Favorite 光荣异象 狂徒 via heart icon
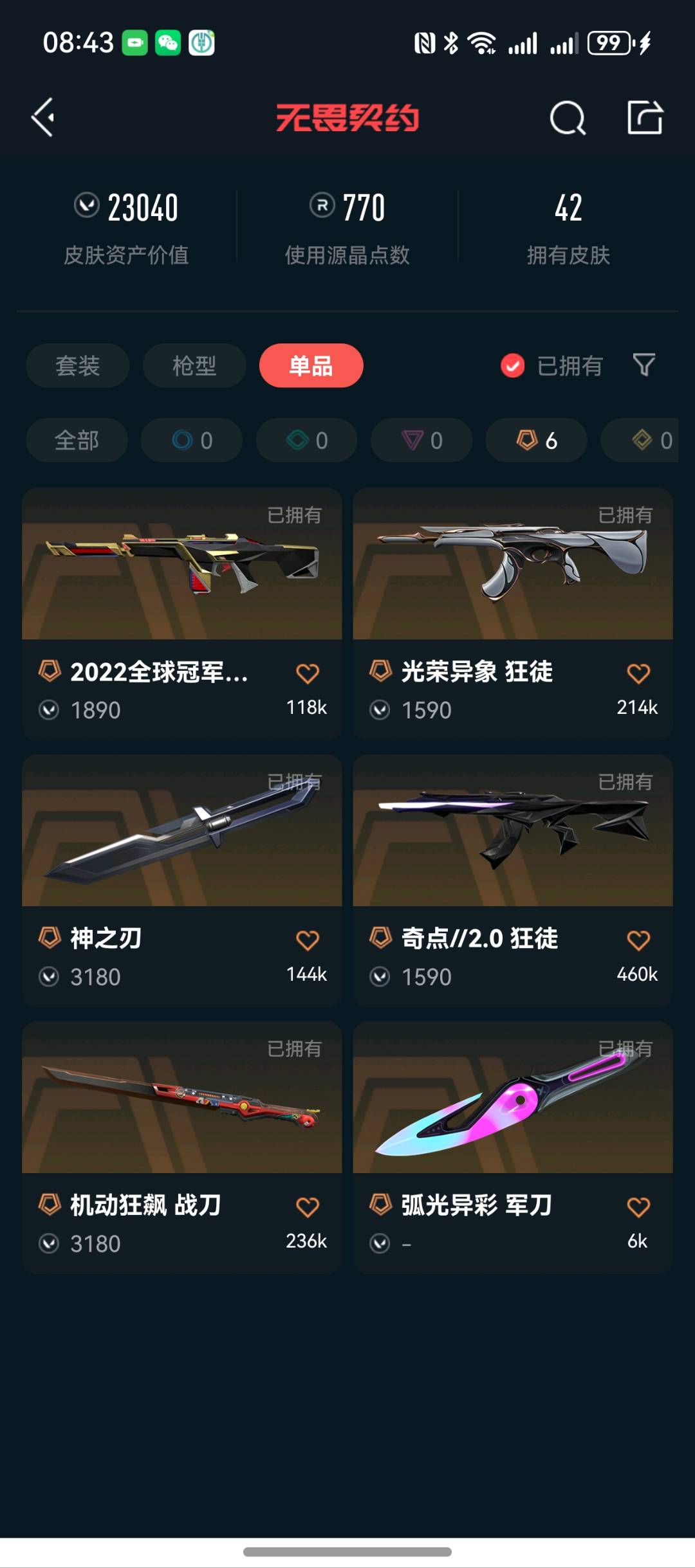This screenshot has width=695, height=1568. tap(638, 673)
